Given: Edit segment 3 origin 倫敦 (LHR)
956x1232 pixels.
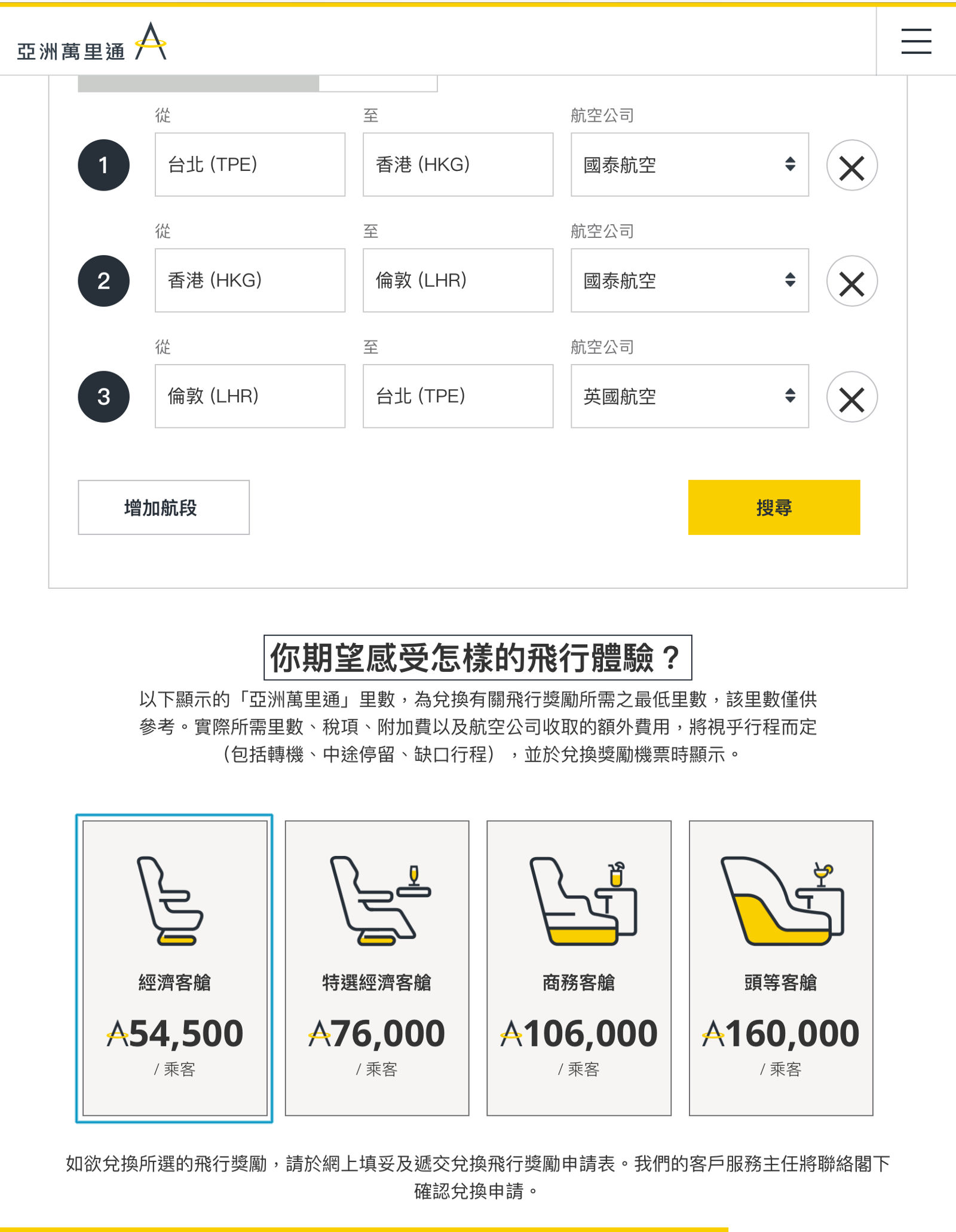Looking at the screenshot, I should point(250,396).
